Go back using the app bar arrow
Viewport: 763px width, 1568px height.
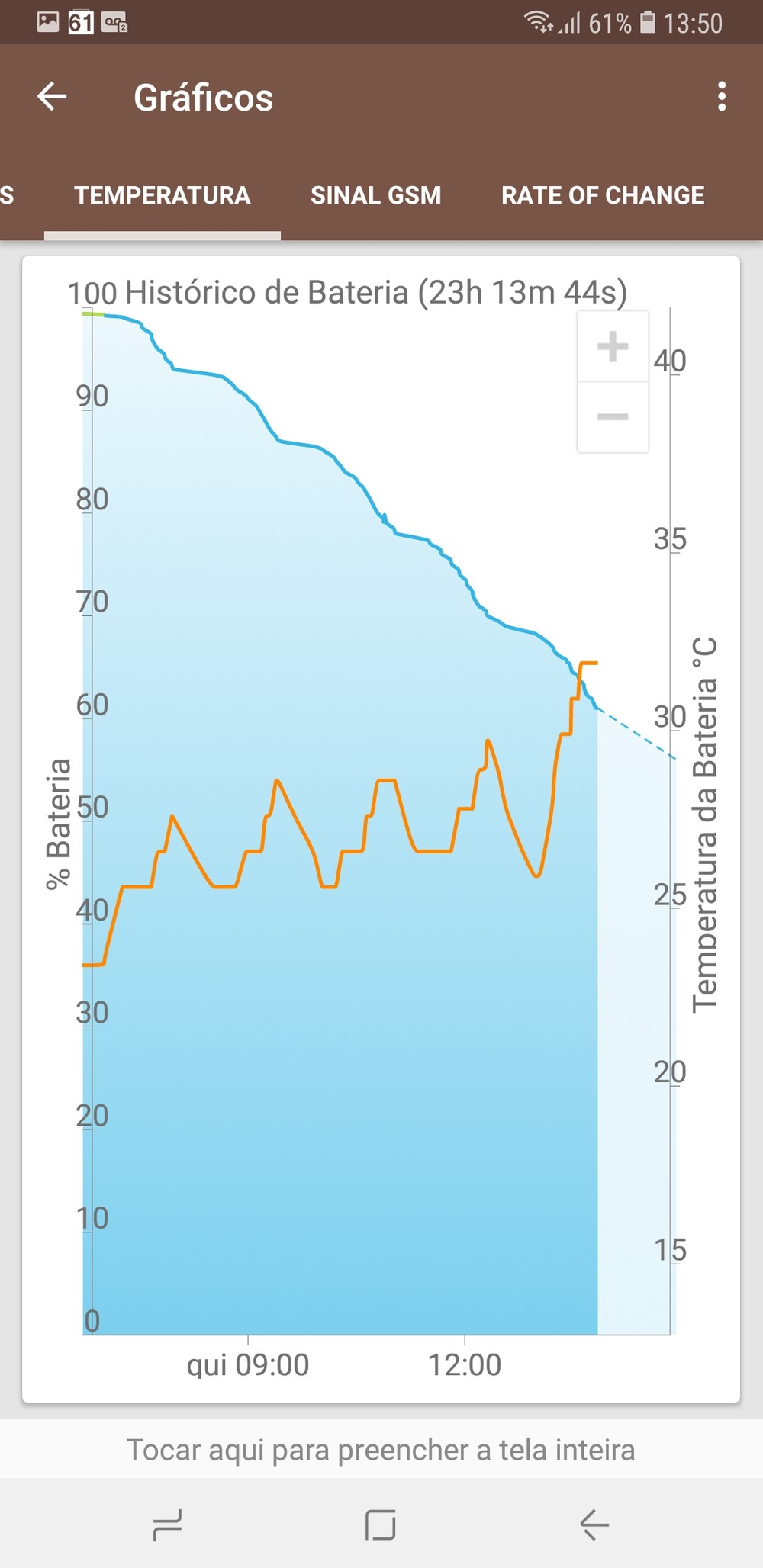tap(52, 97)
